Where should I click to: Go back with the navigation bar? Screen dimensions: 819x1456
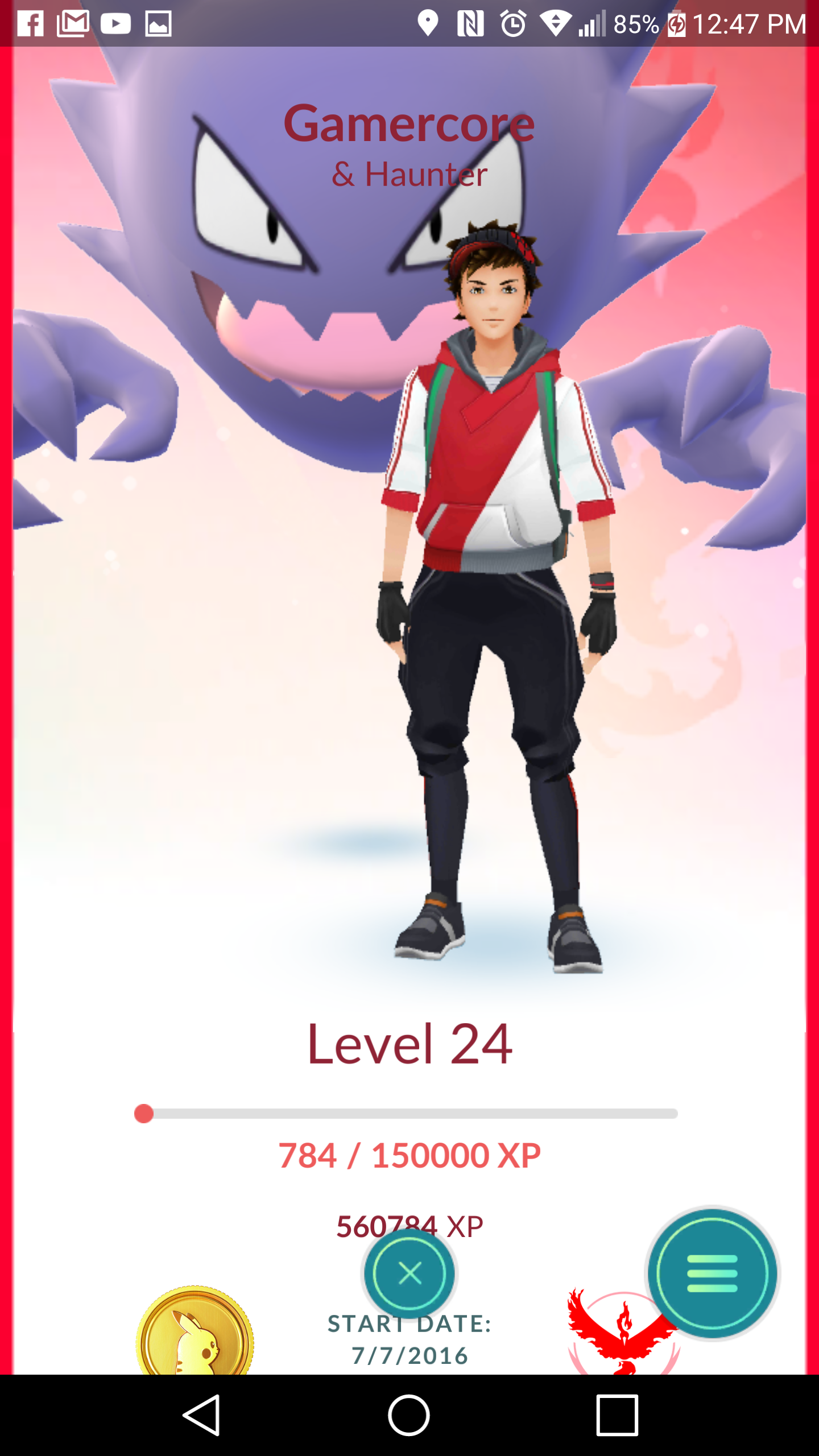coord(201,1415)
